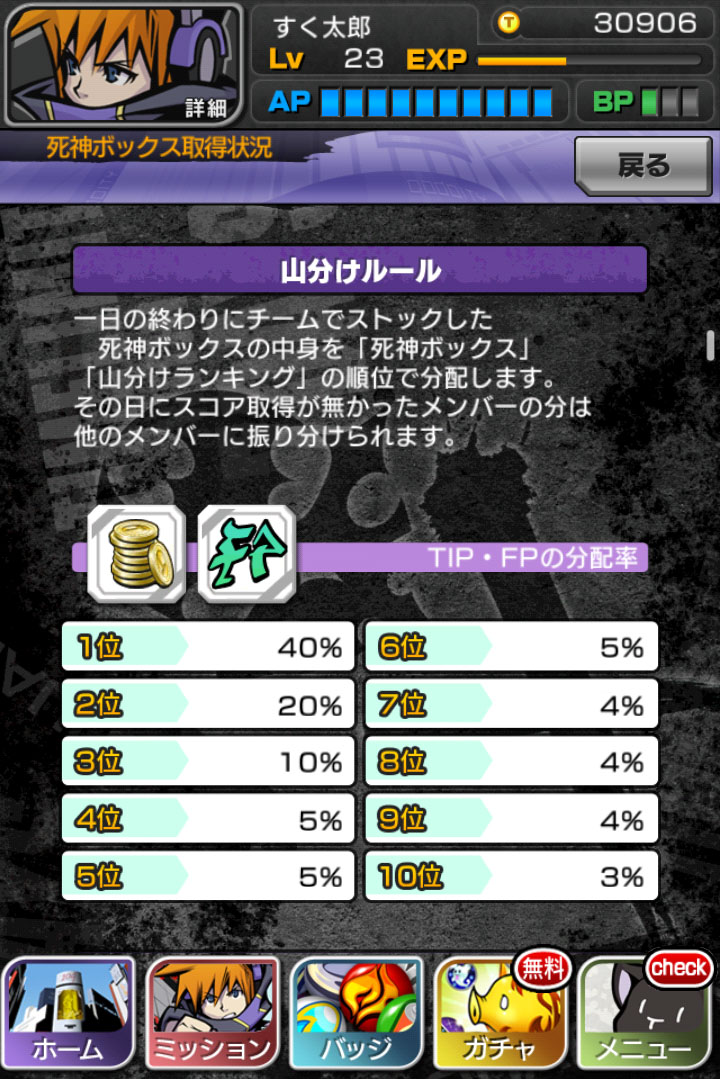The width and height of the screenshot is (720, 1079).
Task: Open the メニュー tab
Action: (x=644, y=1012)
